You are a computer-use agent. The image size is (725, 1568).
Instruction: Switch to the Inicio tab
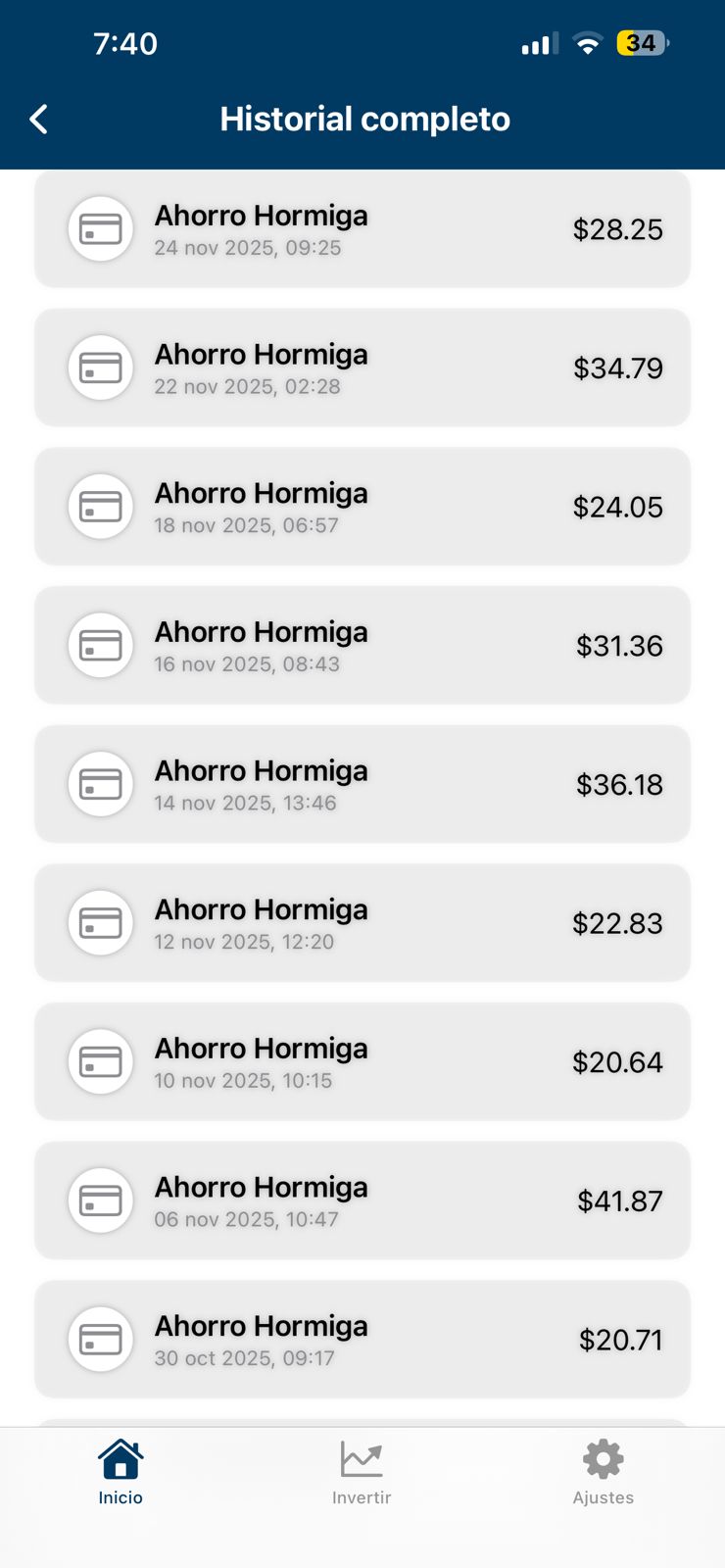[x=121, y=1471]
